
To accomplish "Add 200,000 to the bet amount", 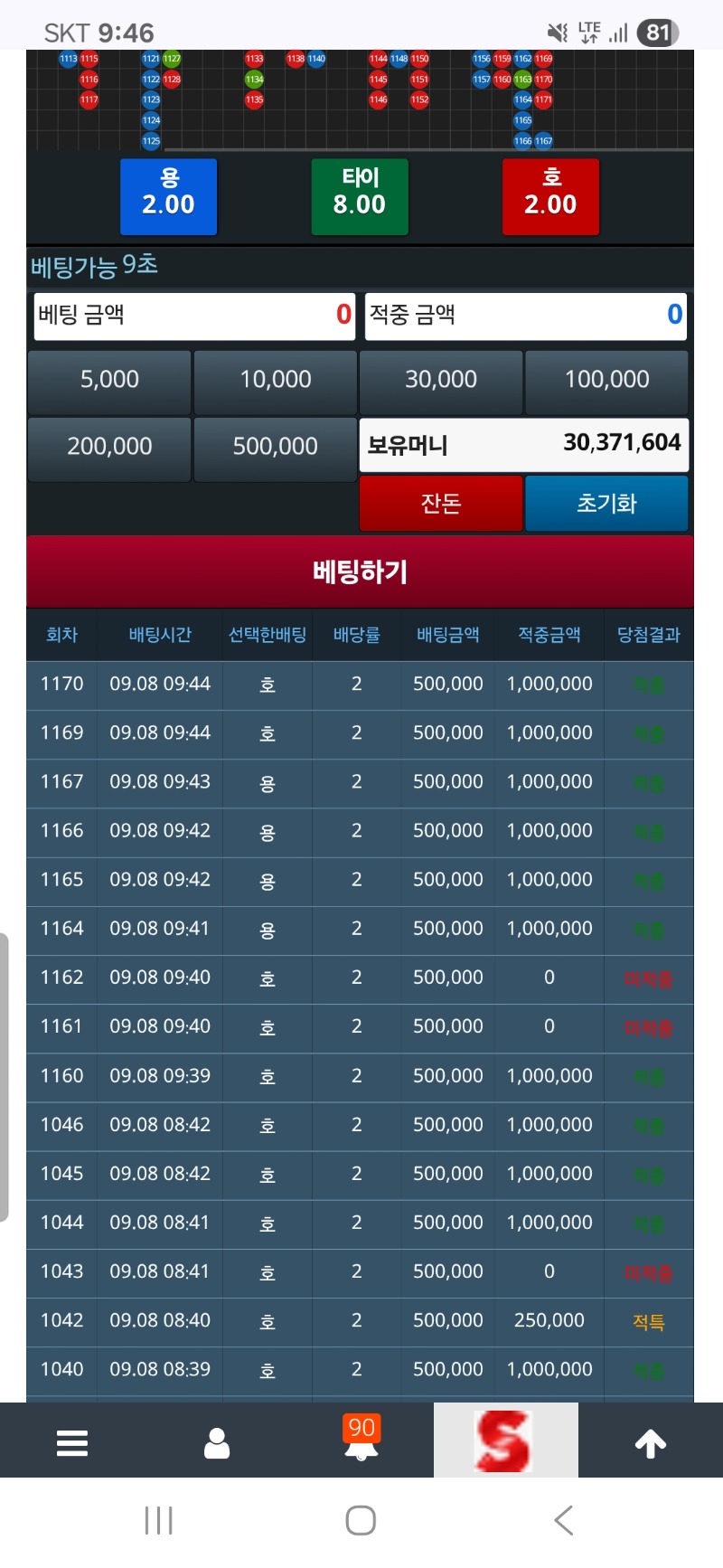I will point(109,449).
